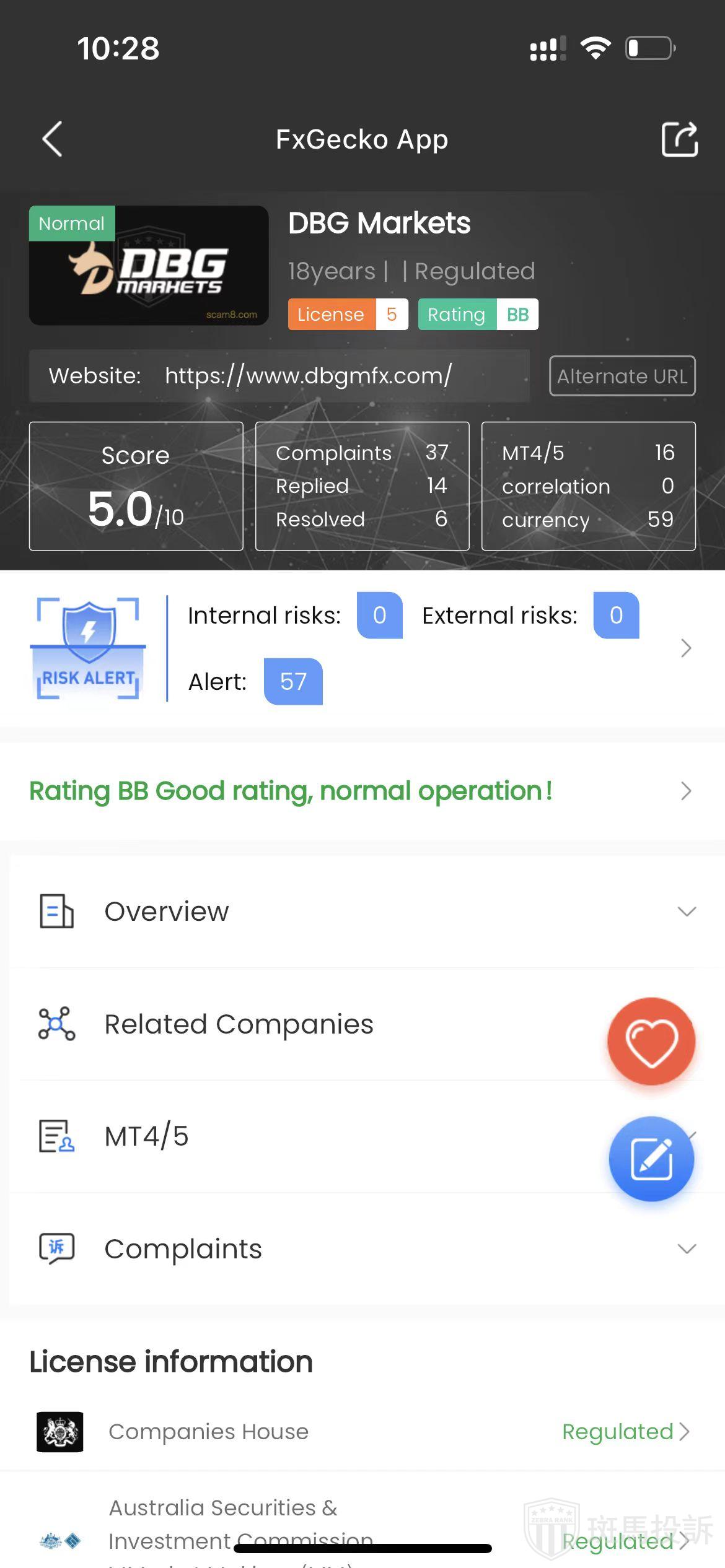
Task: Open the risk alert details
Action: click(x=685, y=648)
